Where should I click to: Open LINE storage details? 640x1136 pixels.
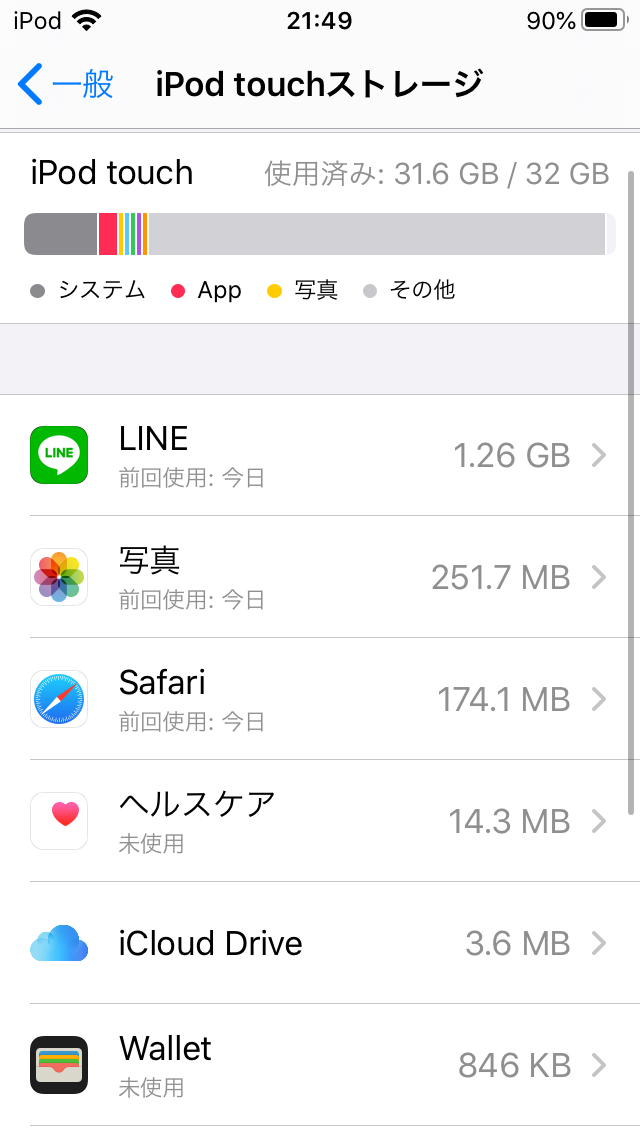click(x=320, y=456)
